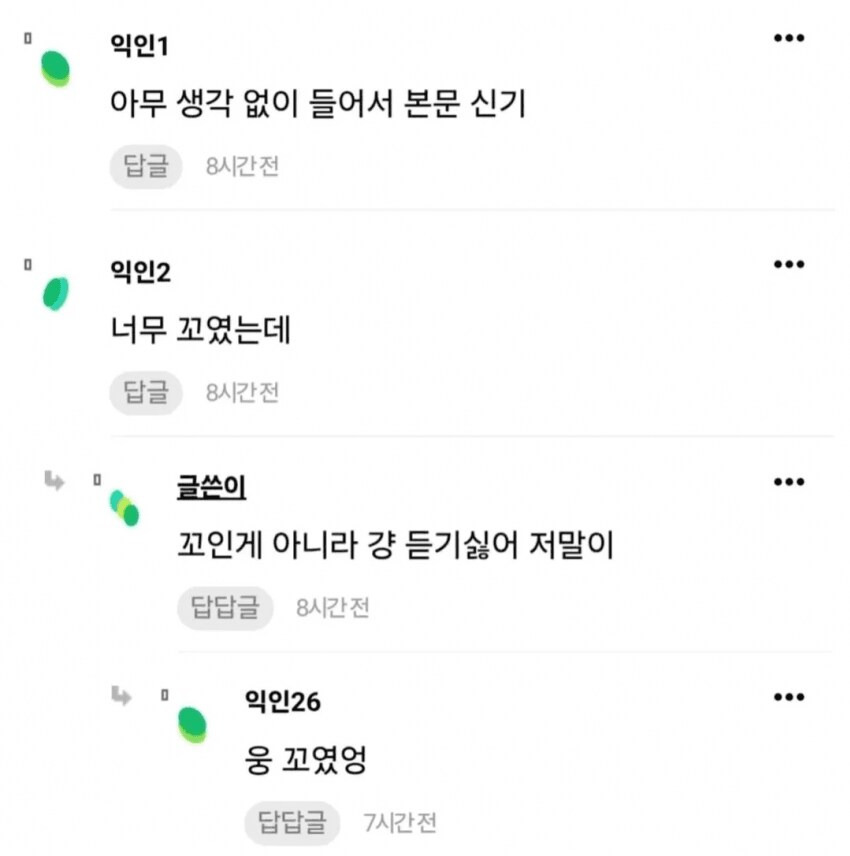The image size is (850, 856).
Task: Open the options menu on 익인2's comment
Action: [791, 263]
